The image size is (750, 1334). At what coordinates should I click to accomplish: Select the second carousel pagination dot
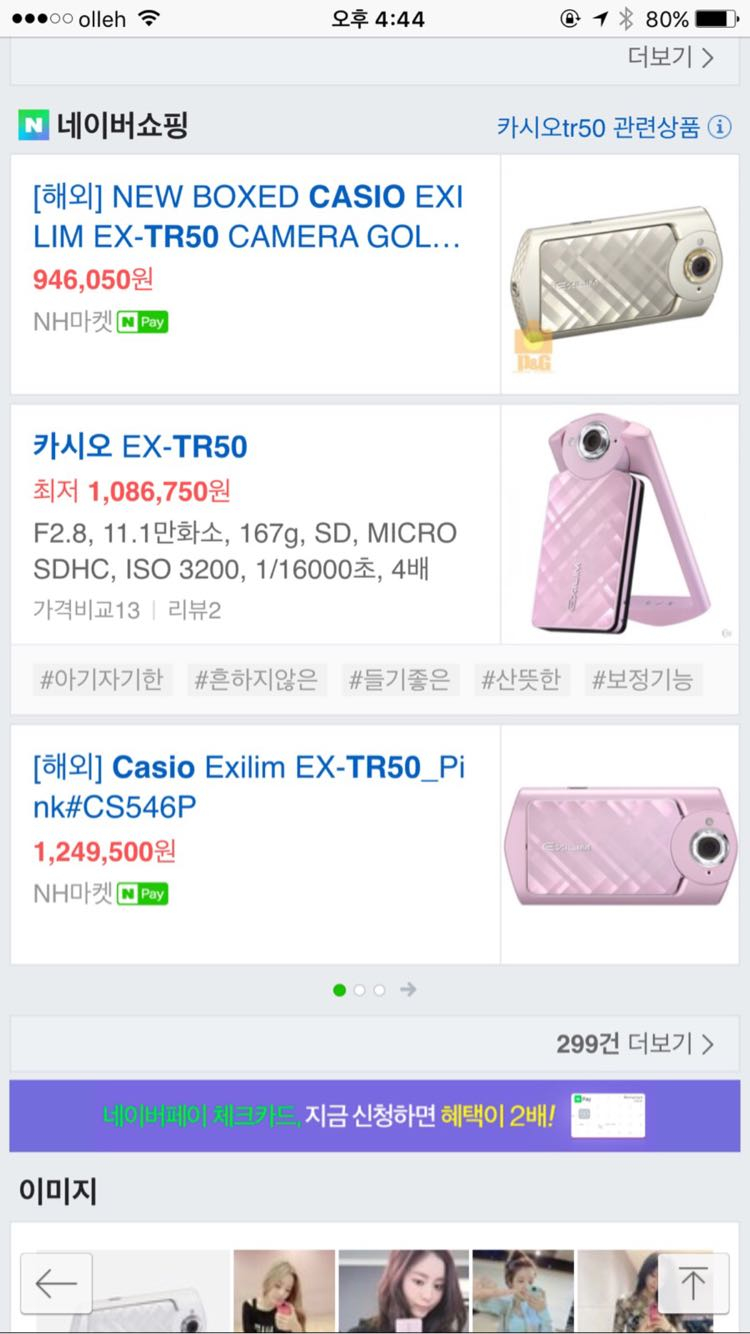[x=360, y=990]
